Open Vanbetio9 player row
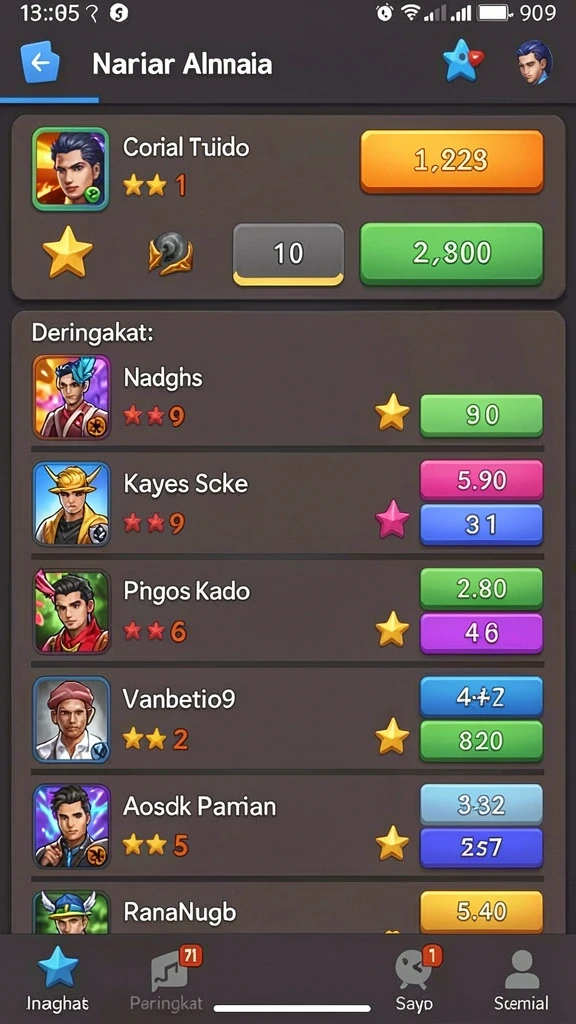This screenshot has height=1024, width=576. point(288,719)
